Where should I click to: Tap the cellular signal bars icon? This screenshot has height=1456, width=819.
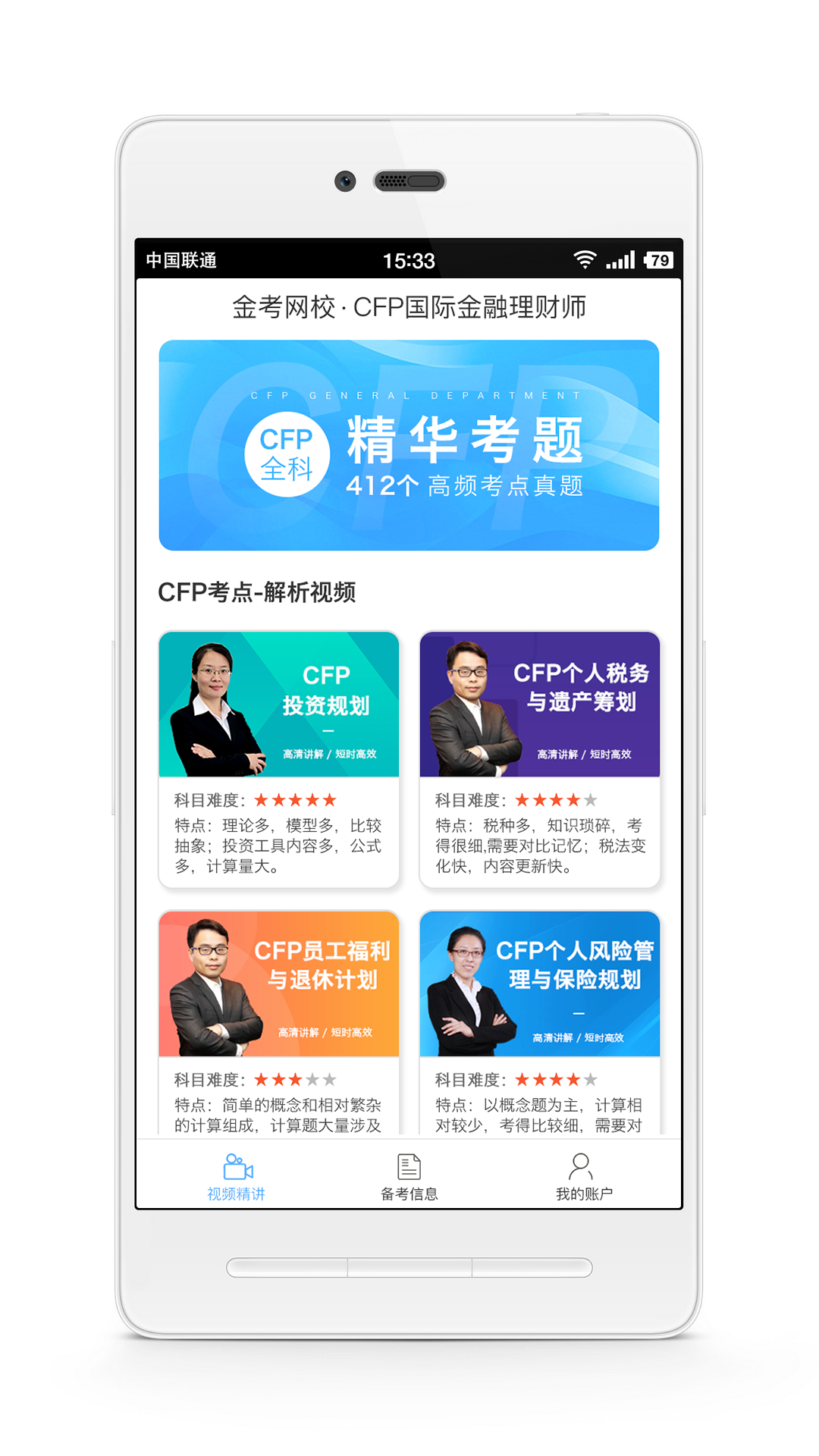[x=620, y=260]
